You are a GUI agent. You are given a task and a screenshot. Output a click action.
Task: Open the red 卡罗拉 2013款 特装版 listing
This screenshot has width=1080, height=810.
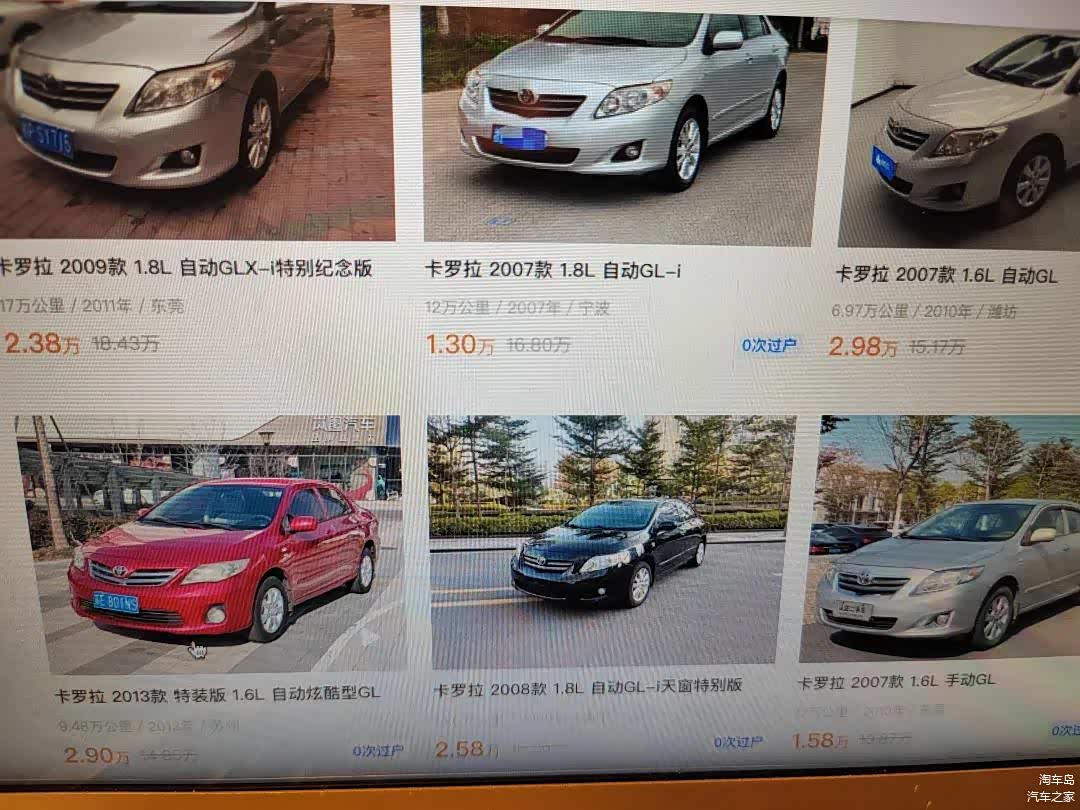(x=217, y=693)
